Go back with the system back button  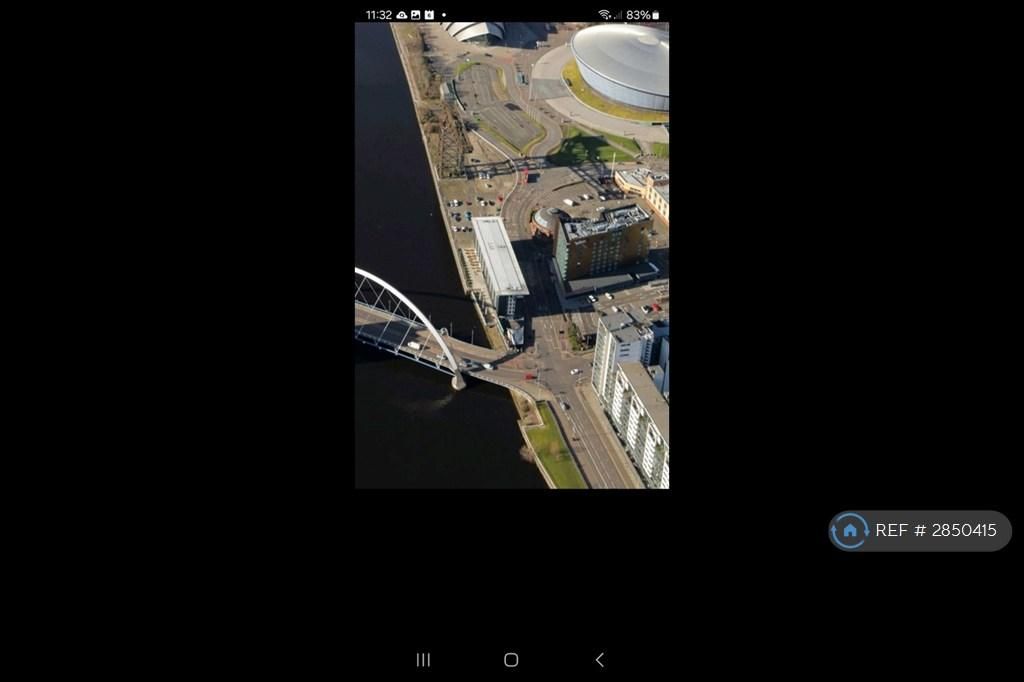[600, 660]
